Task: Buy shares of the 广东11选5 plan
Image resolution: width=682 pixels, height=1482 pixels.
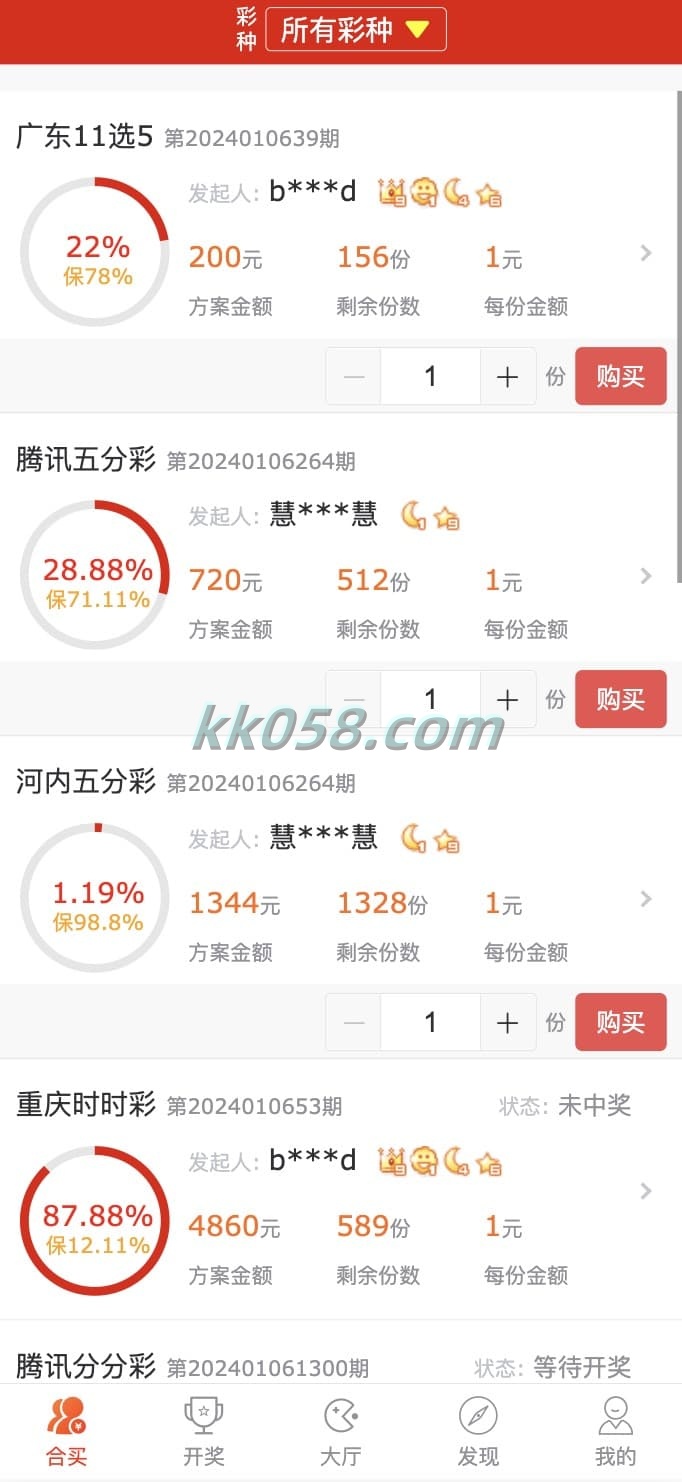Action: point(620,376)
